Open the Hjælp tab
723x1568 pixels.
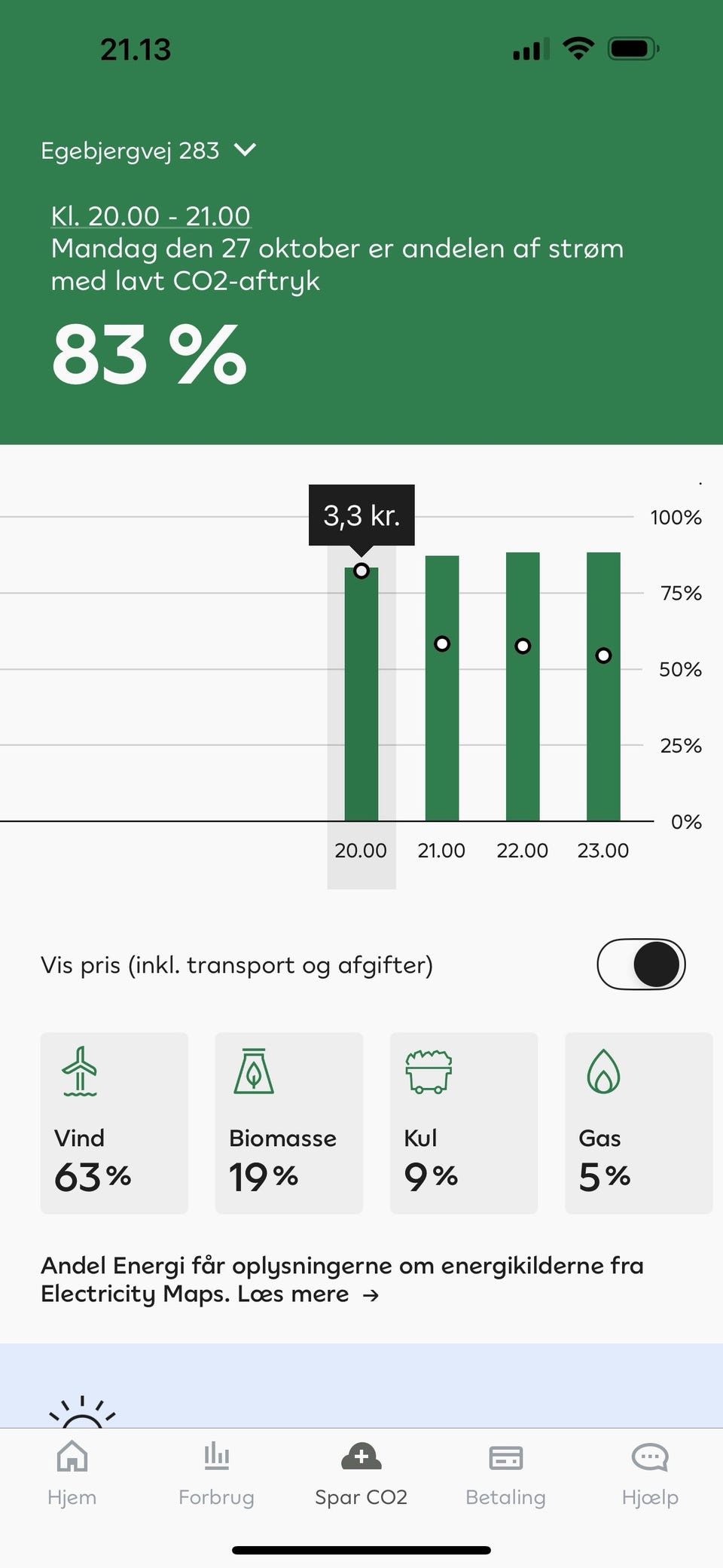pyautogui.click(x=650, y=1473)
